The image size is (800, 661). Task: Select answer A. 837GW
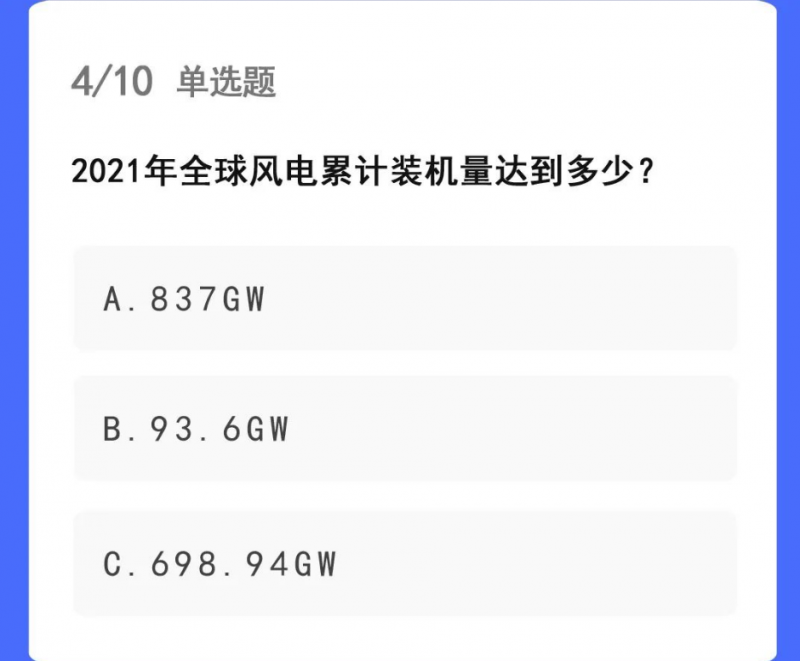coord(405,299)
